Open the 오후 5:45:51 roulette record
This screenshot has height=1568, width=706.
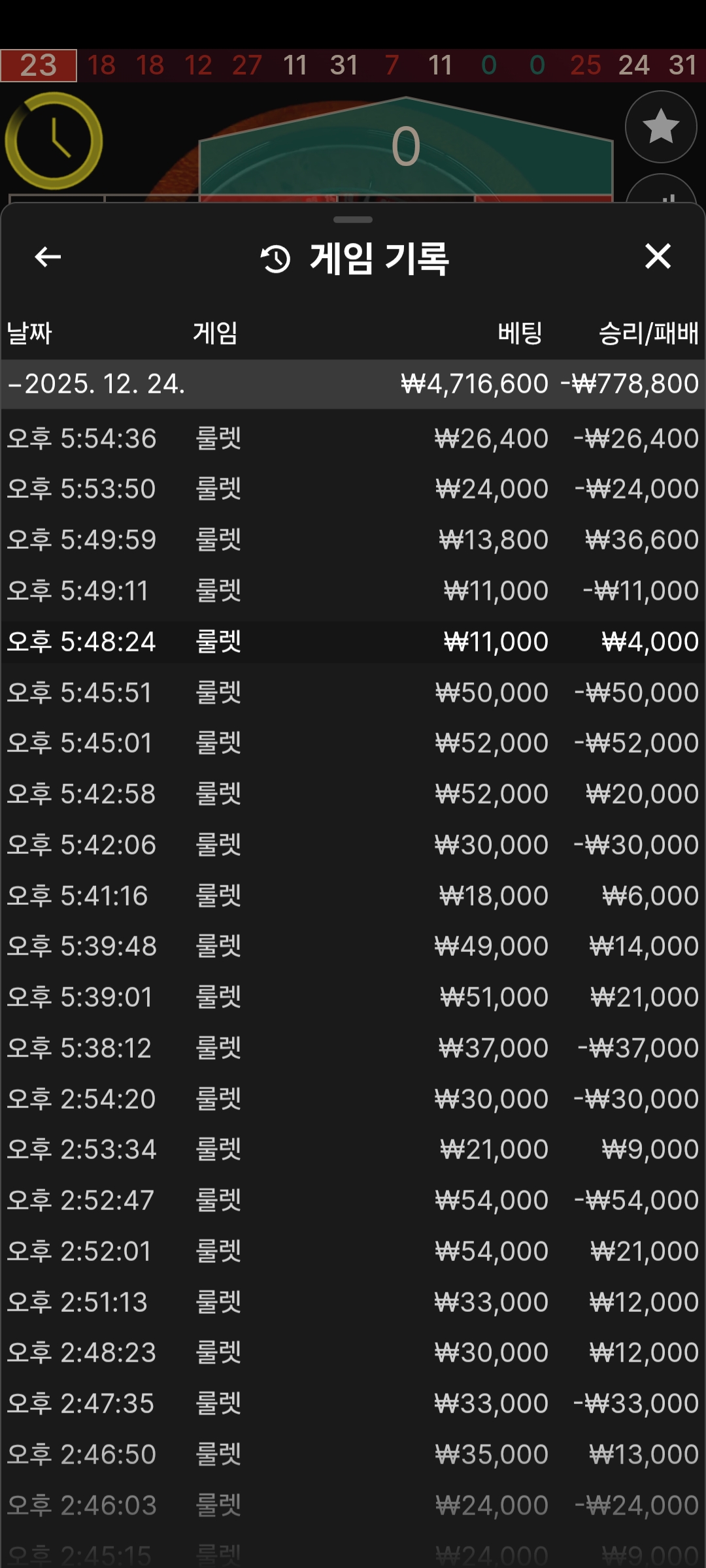pos(353,693)
